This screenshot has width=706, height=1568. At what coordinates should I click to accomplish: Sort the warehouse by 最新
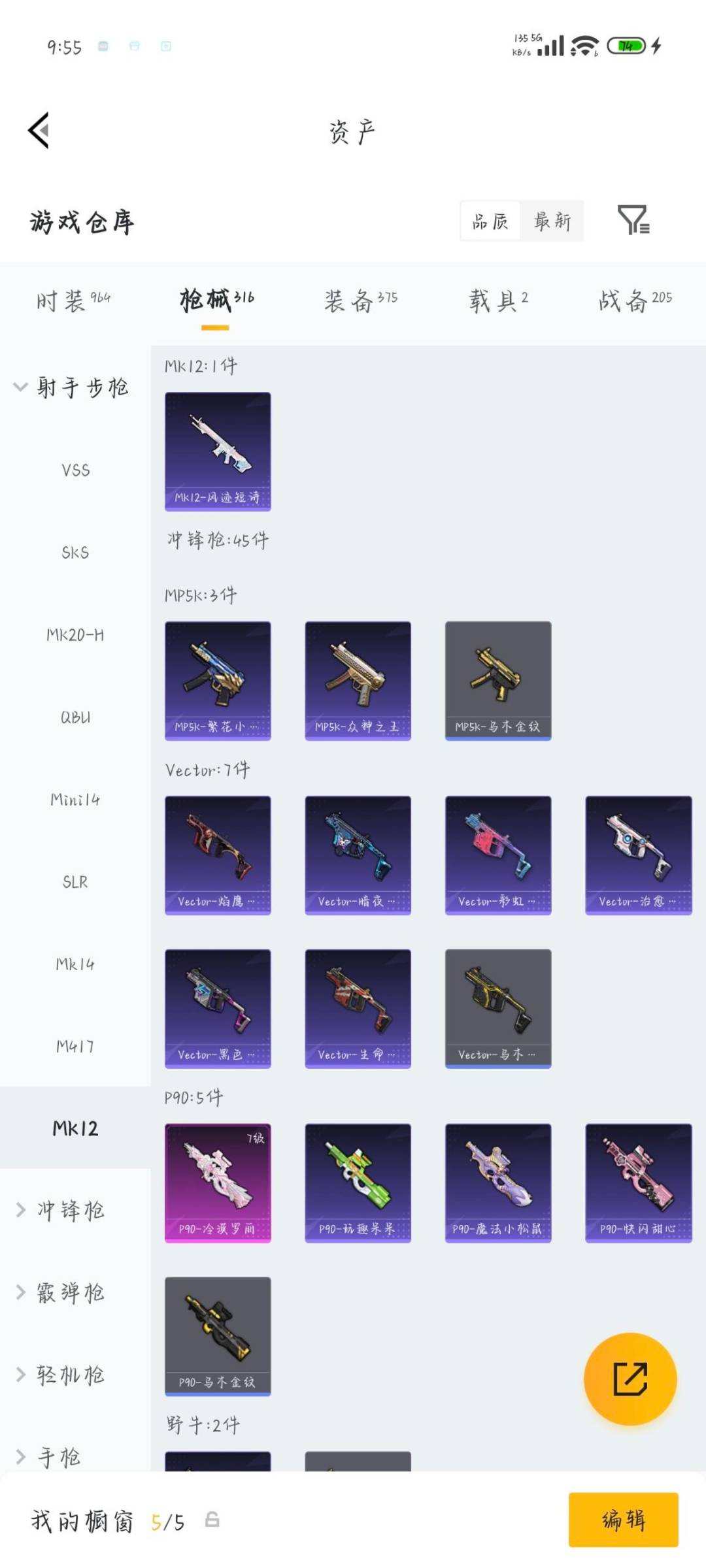552,221
